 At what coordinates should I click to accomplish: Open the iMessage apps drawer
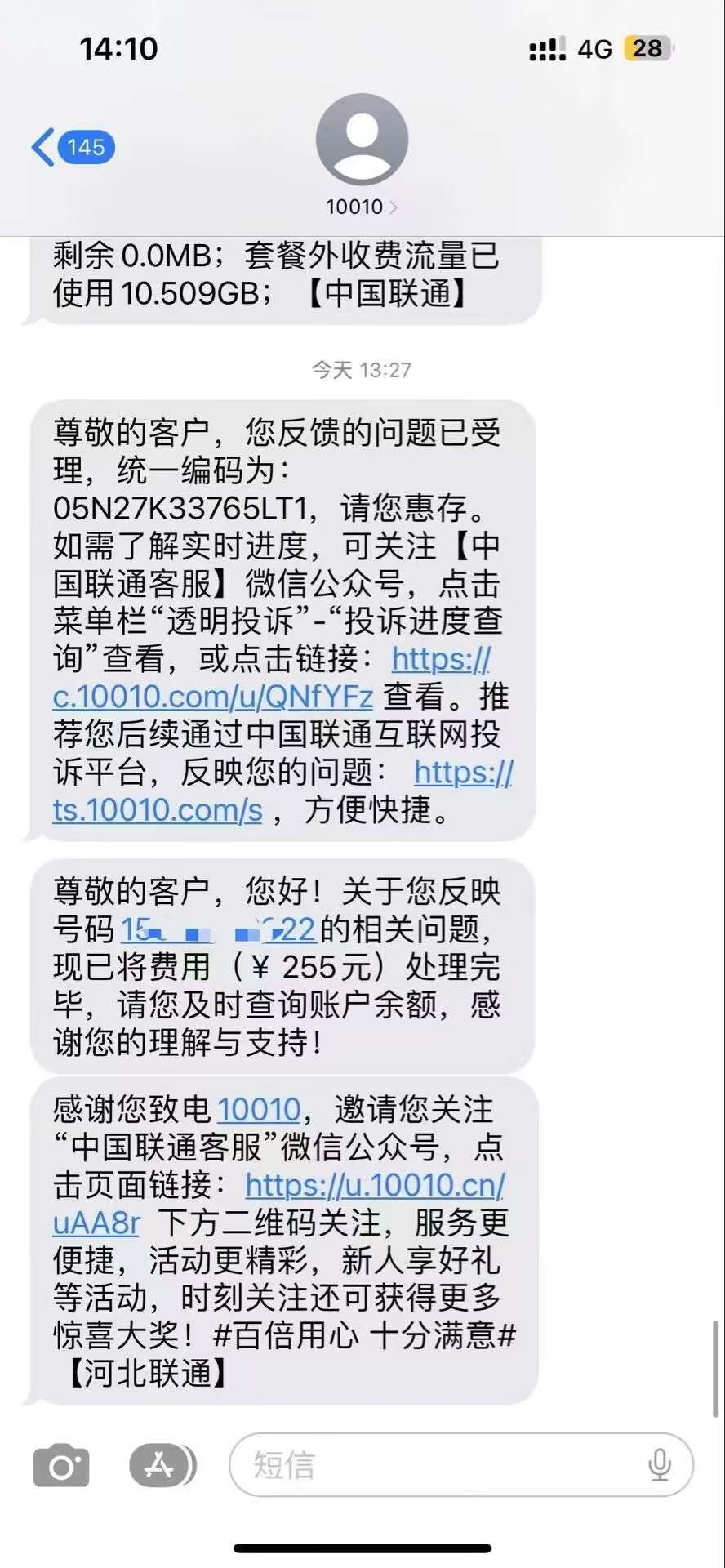(x=162, y=1466)
